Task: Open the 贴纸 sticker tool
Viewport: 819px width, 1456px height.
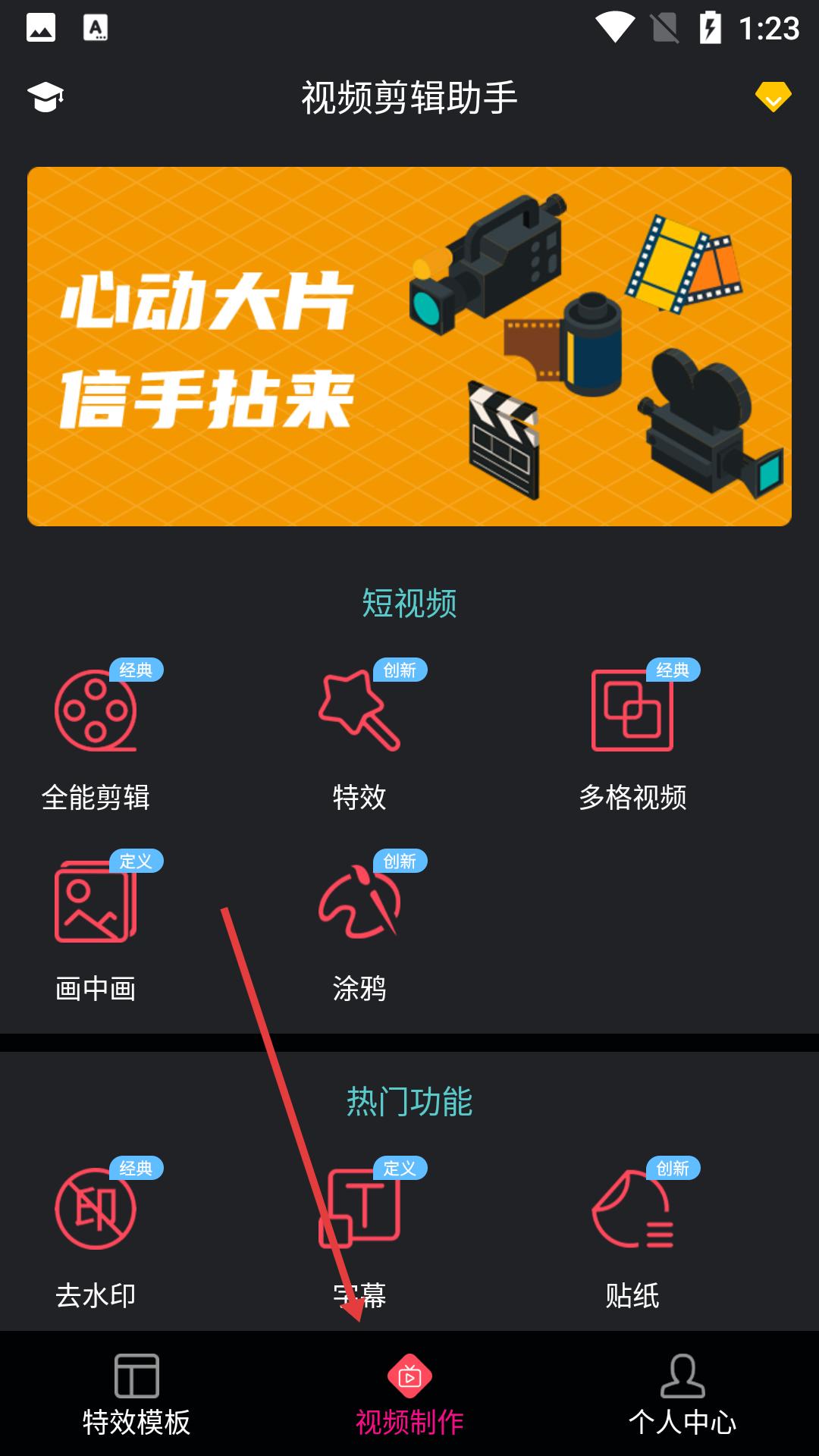Action: pyautogui.click(x=632, y=1232)
